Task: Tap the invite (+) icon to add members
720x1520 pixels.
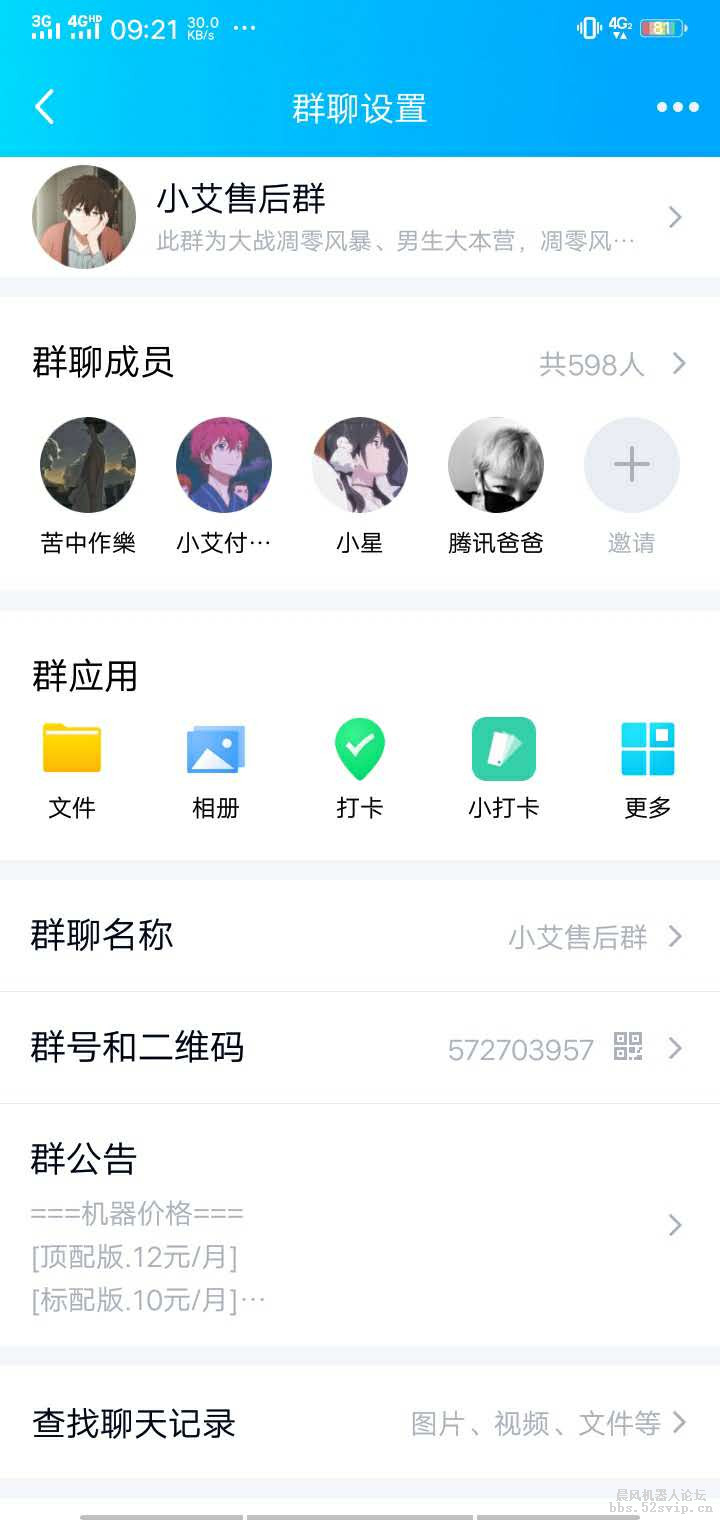Action: pyautogui.click(x=631, y=464)
